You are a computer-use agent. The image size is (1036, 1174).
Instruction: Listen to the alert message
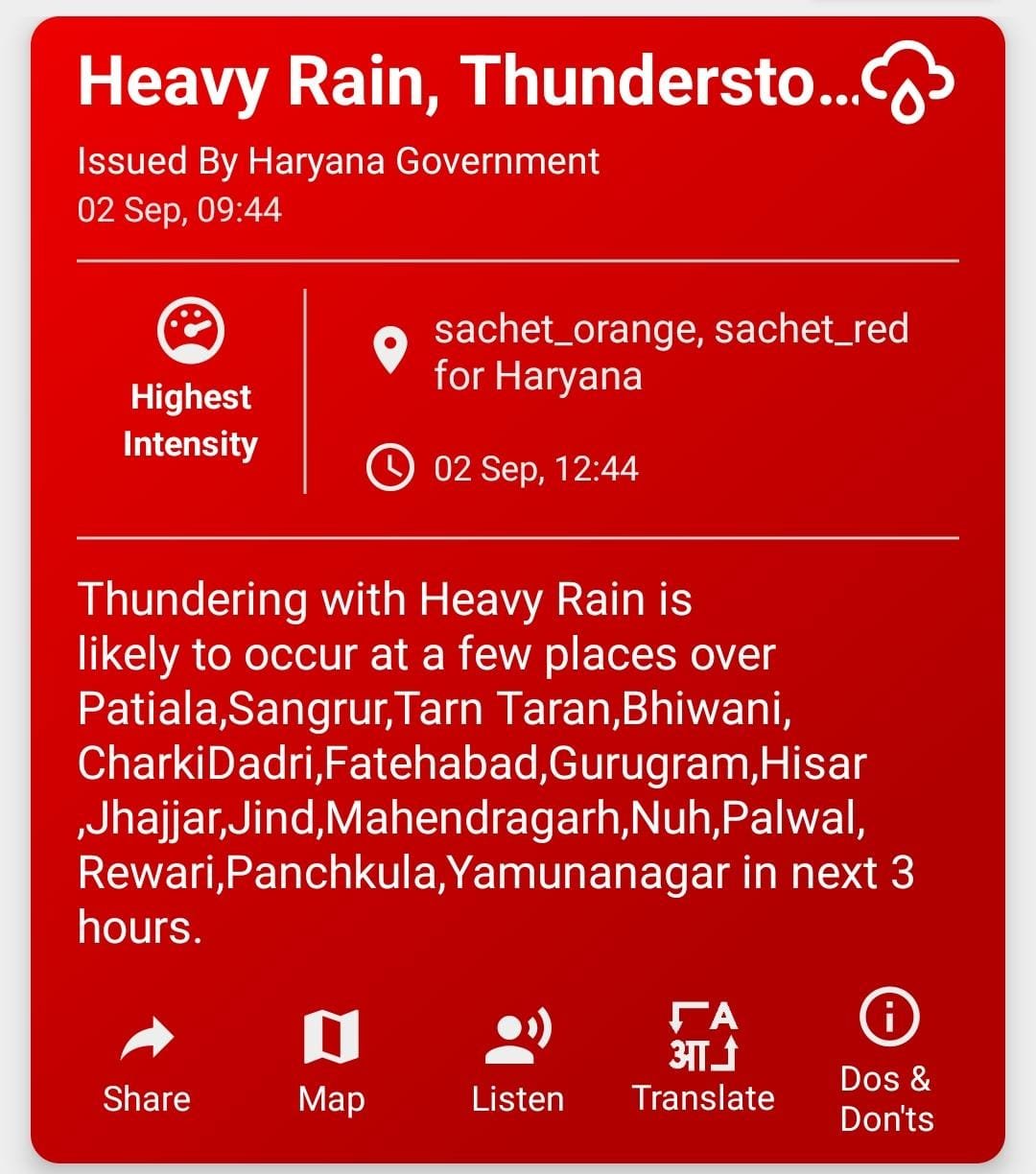pos(517,1062)
